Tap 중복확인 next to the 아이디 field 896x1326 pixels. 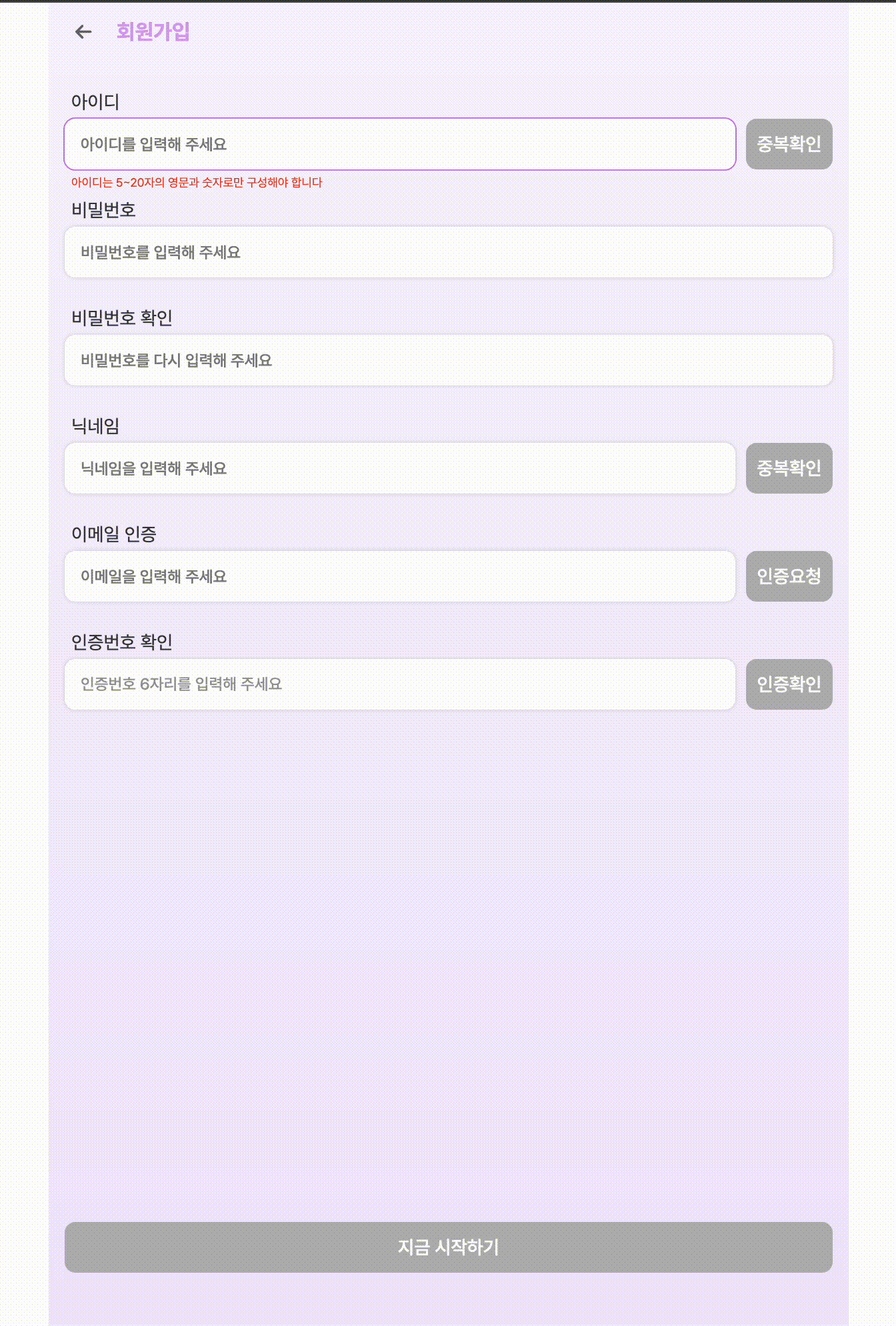tap(789, 144)
